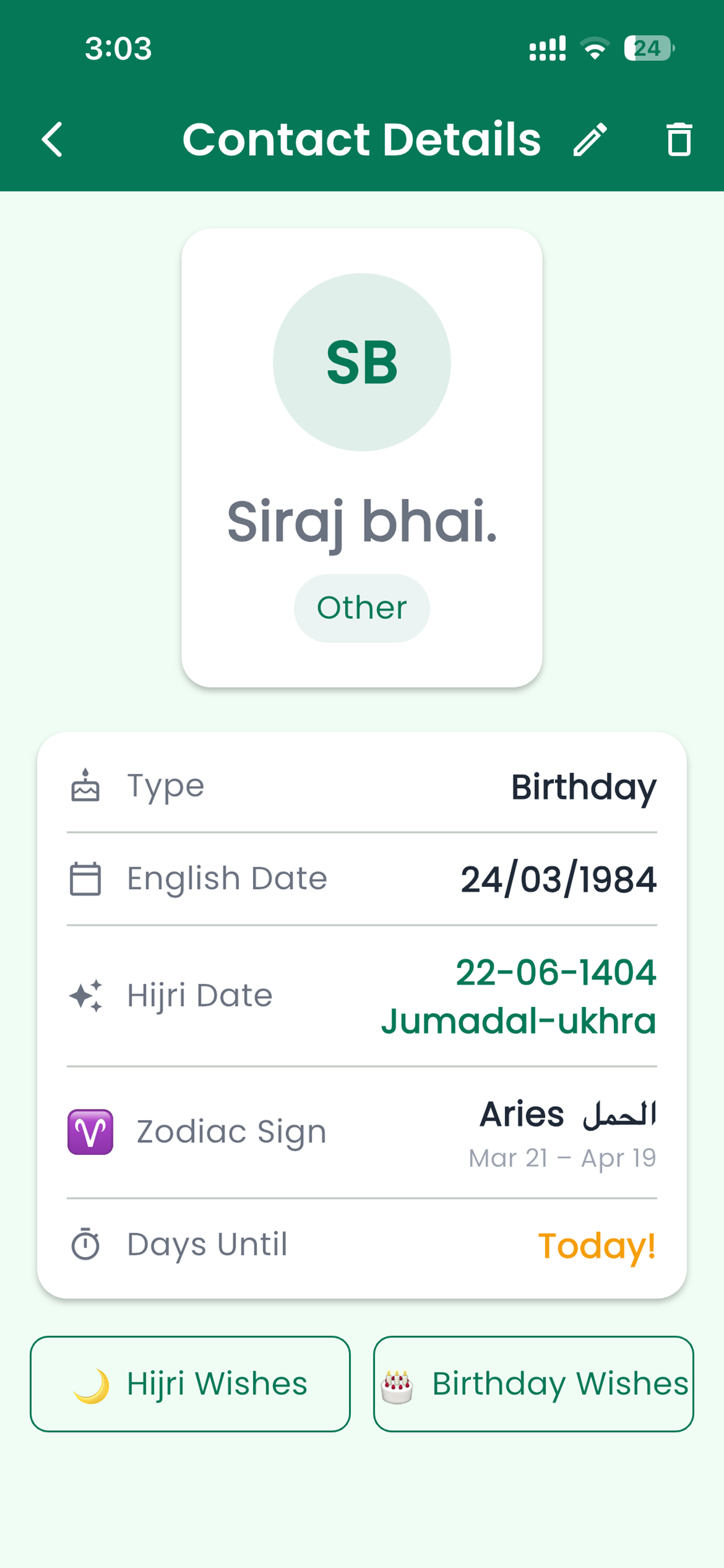Open Birthday Wishes
Screen dimensions: 724x1568
pyautogui.click(x=532, y=1384)
